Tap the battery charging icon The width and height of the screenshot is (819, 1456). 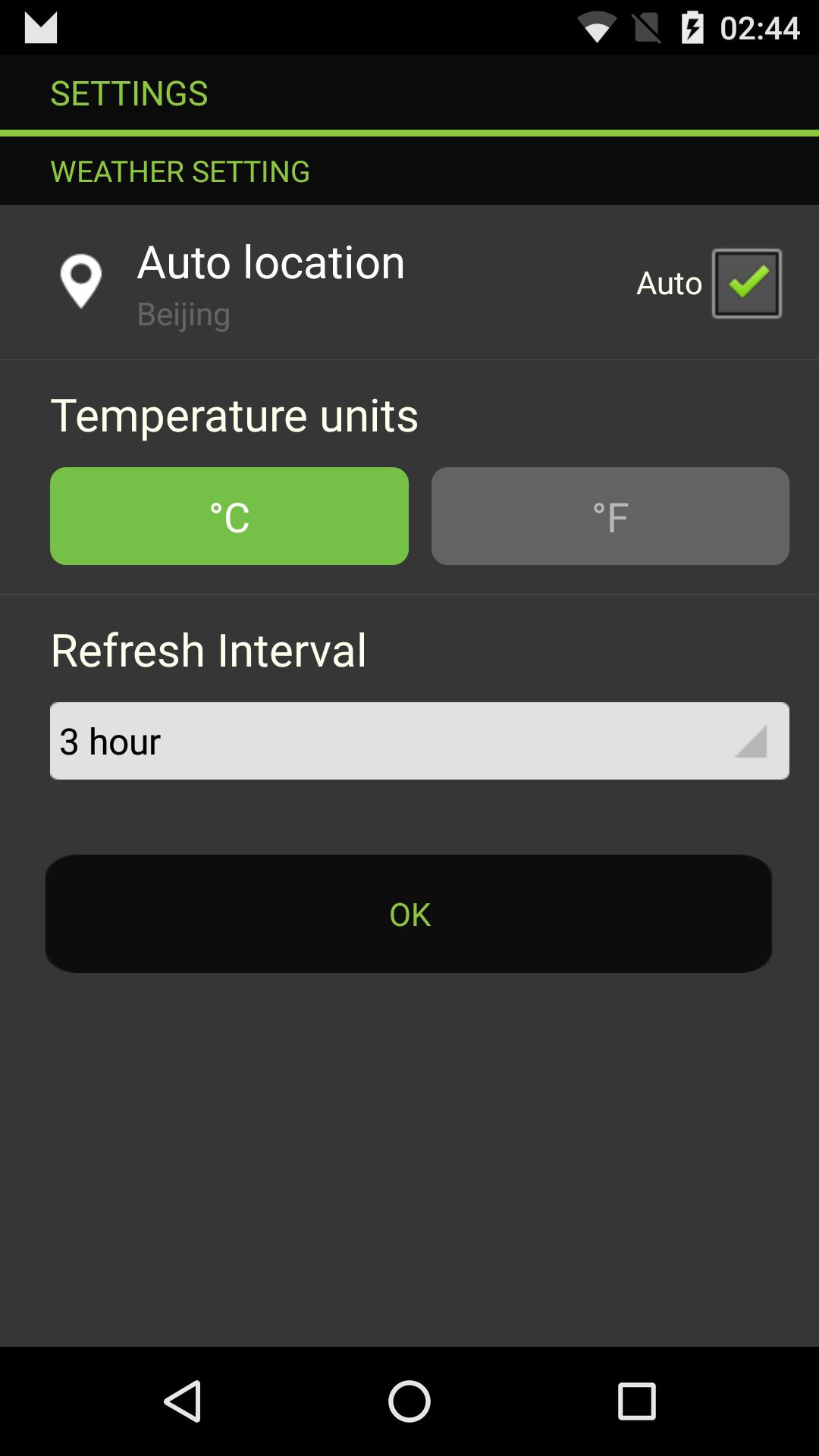point(695,27)
